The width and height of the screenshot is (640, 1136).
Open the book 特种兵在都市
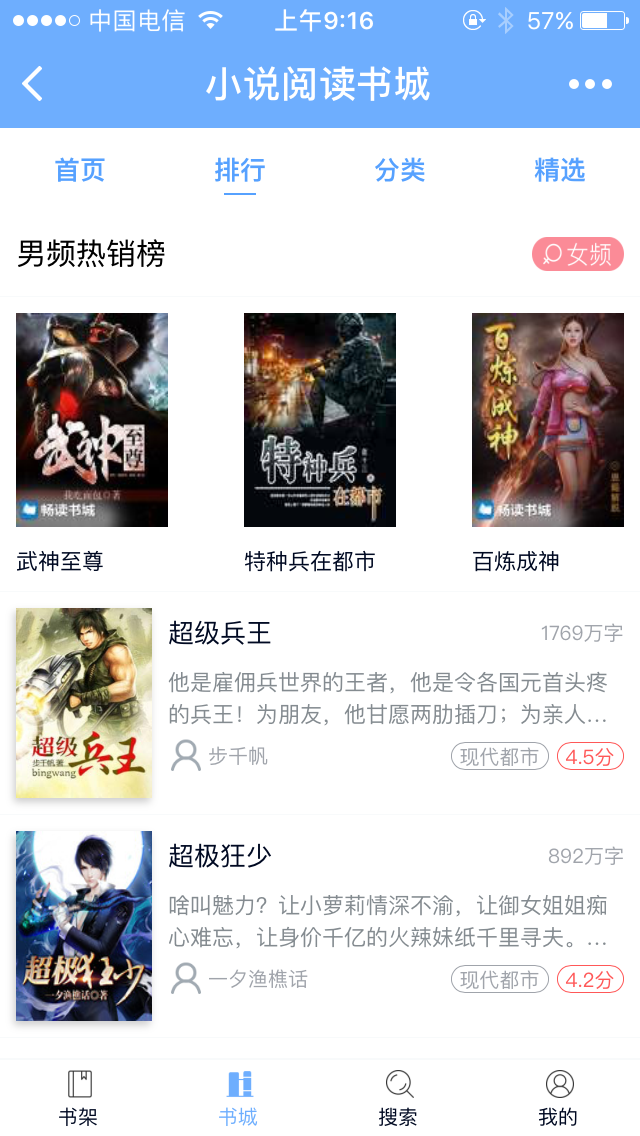320,420
